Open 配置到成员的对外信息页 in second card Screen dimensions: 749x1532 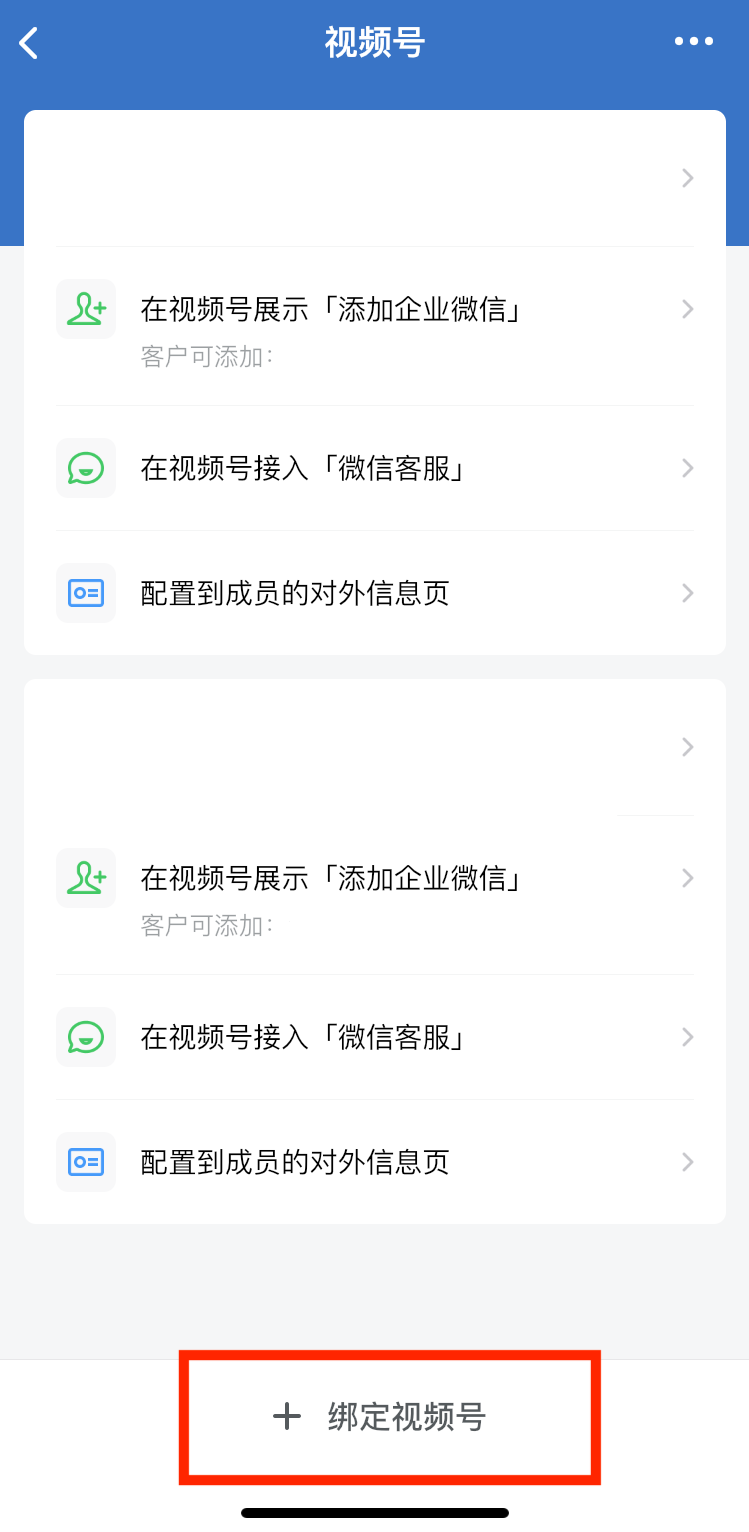[x=375, y=1162]
